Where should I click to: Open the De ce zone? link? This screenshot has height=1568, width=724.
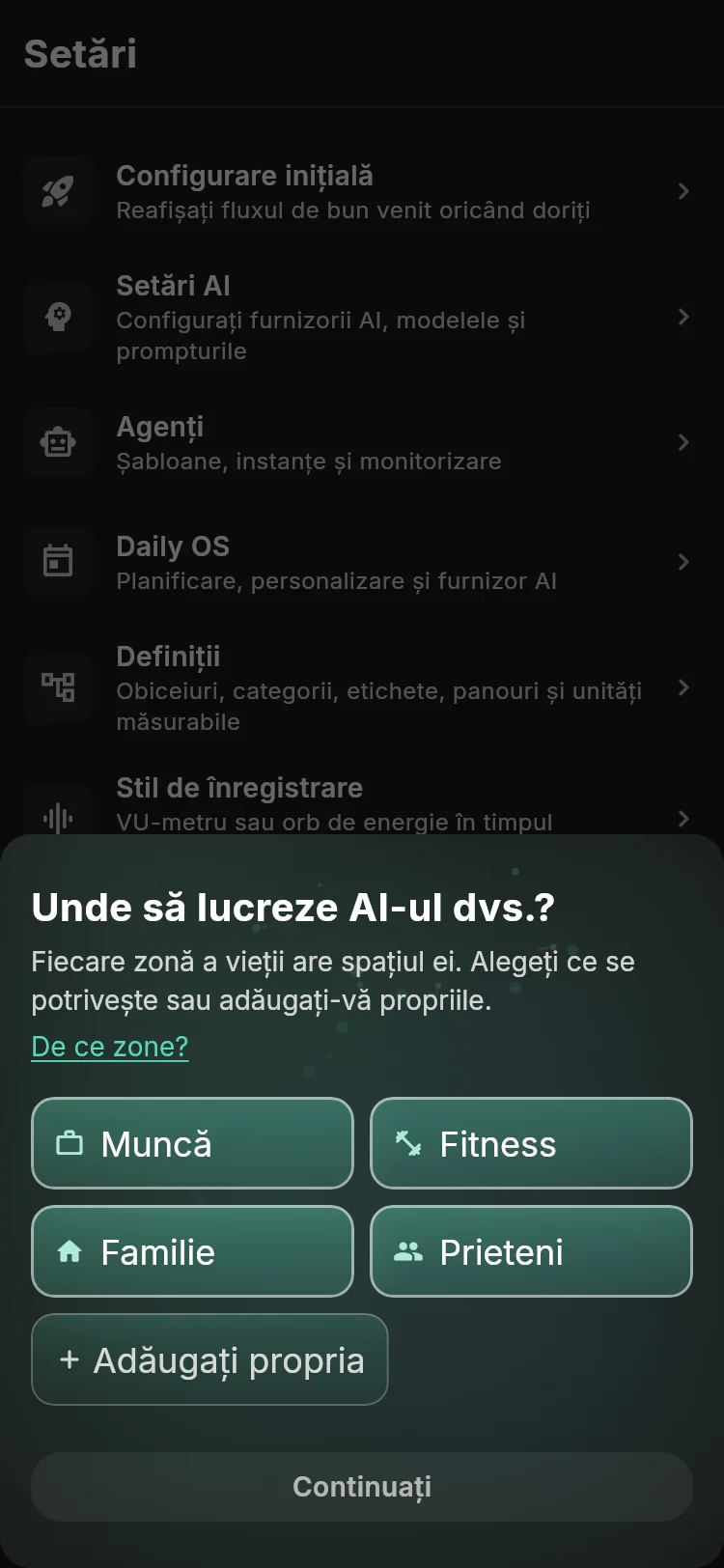(x=110, y=1047)
